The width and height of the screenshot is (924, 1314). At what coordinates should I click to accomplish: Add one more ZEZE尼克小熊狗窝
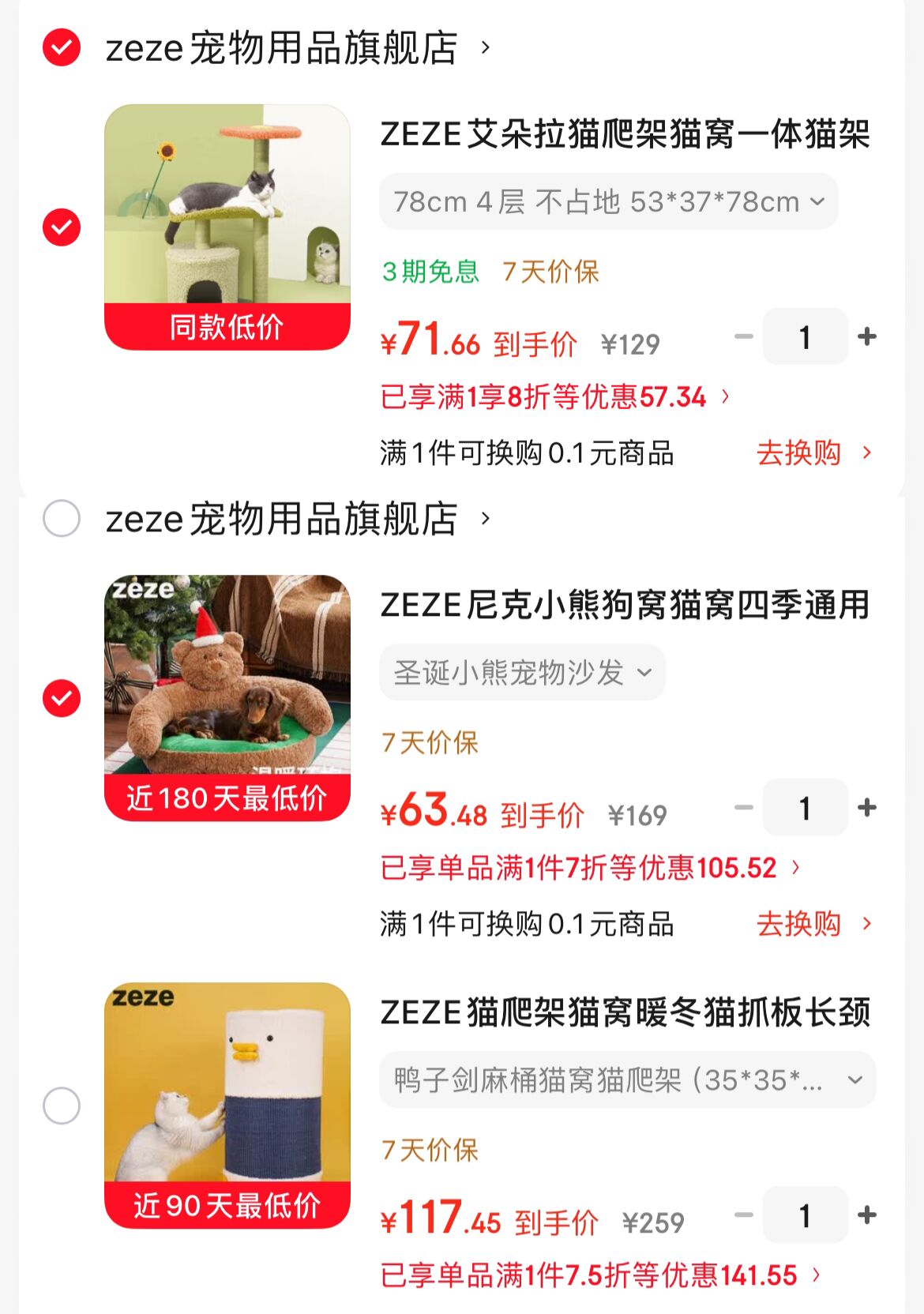(867, 808)
